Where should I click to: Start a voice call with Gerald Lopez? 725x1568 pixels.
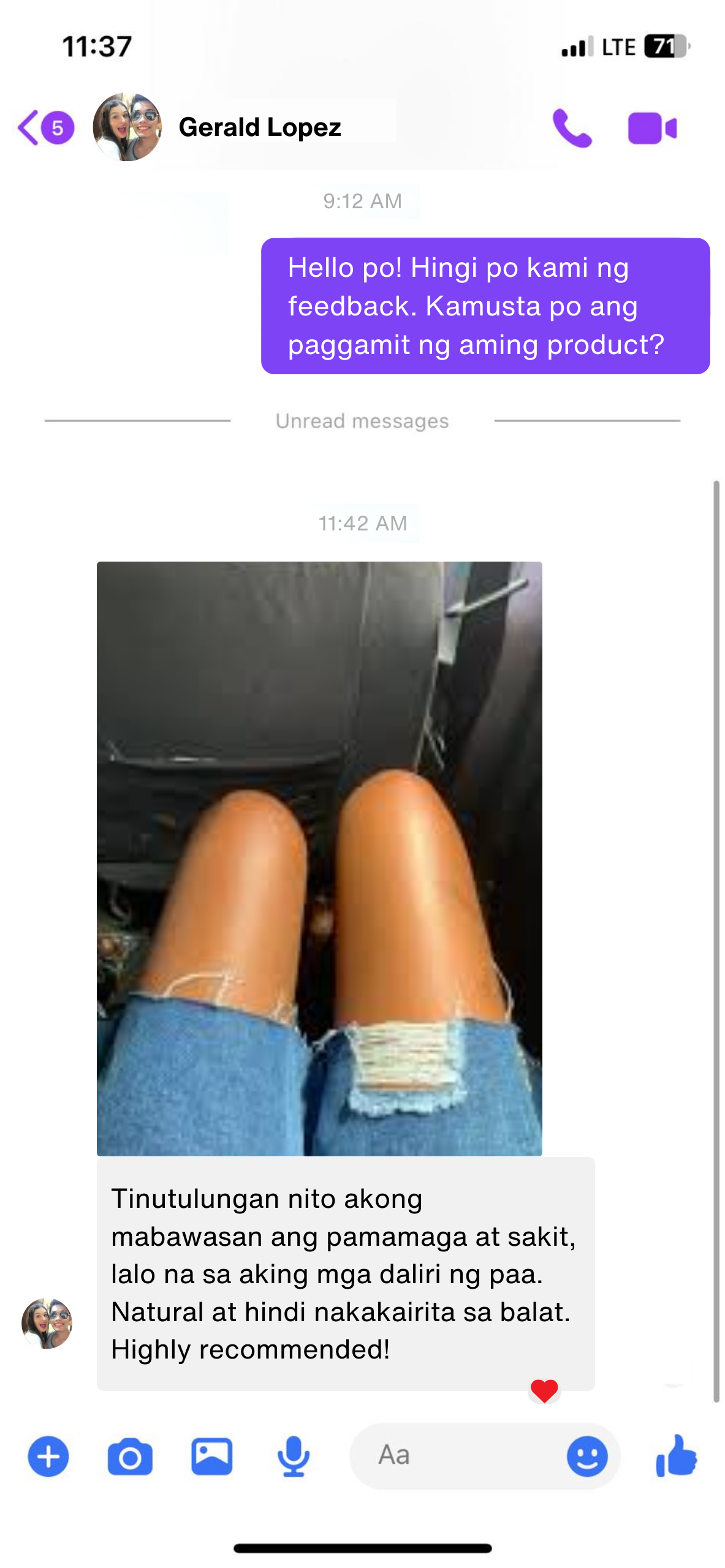(x=572, y=128)
